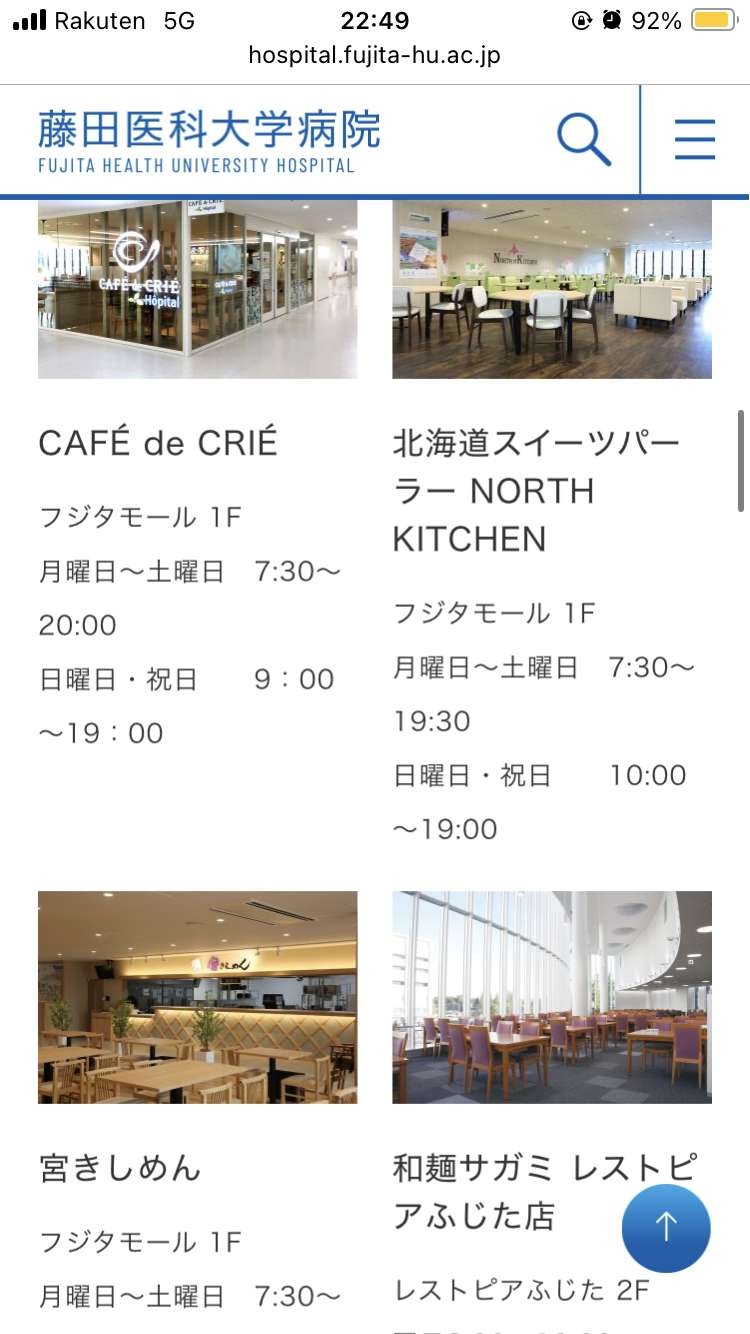The height and width of the screenshot is (1334, 750).
Task: Open the site search magnifier
Action: tap(584, 139)
